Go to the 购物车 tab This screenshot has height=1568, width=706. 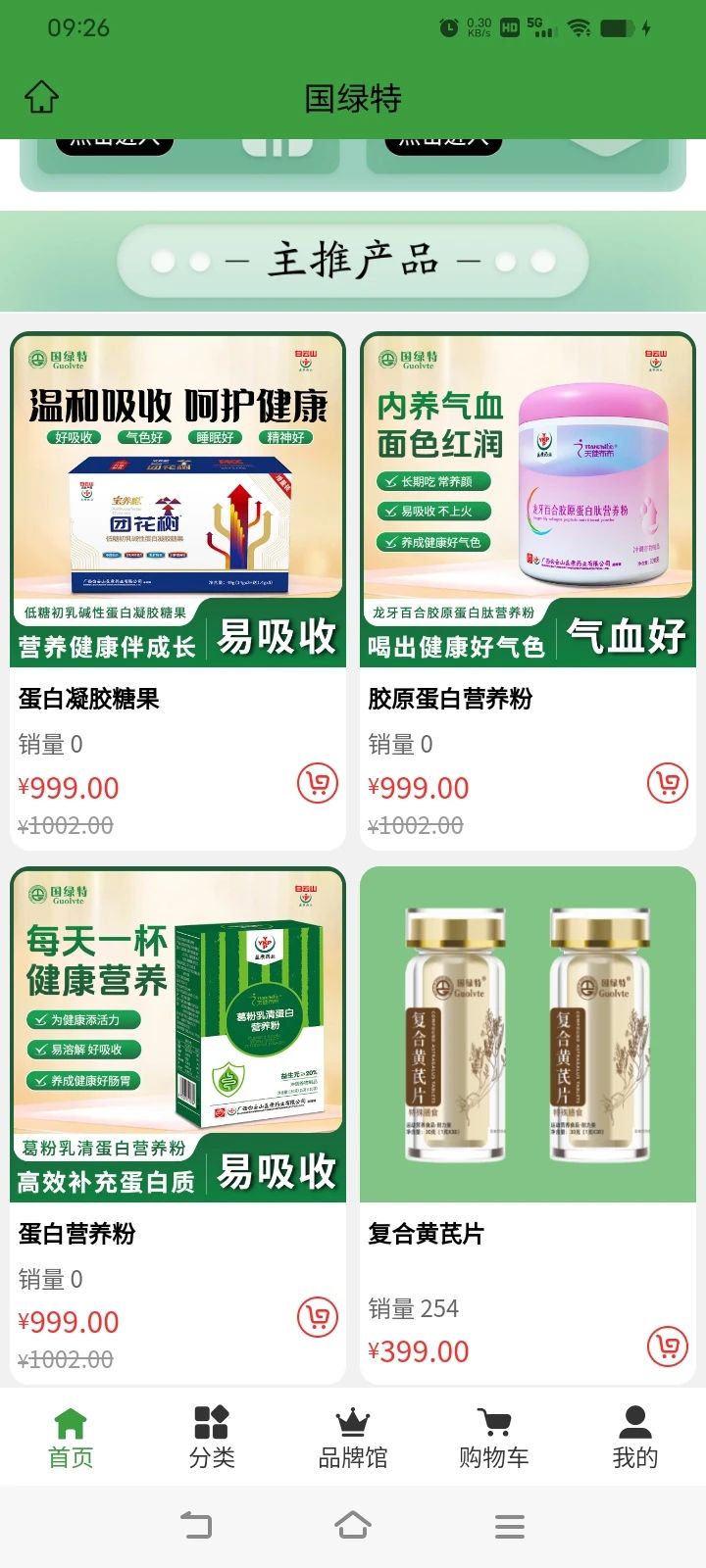pos(494,1438)
